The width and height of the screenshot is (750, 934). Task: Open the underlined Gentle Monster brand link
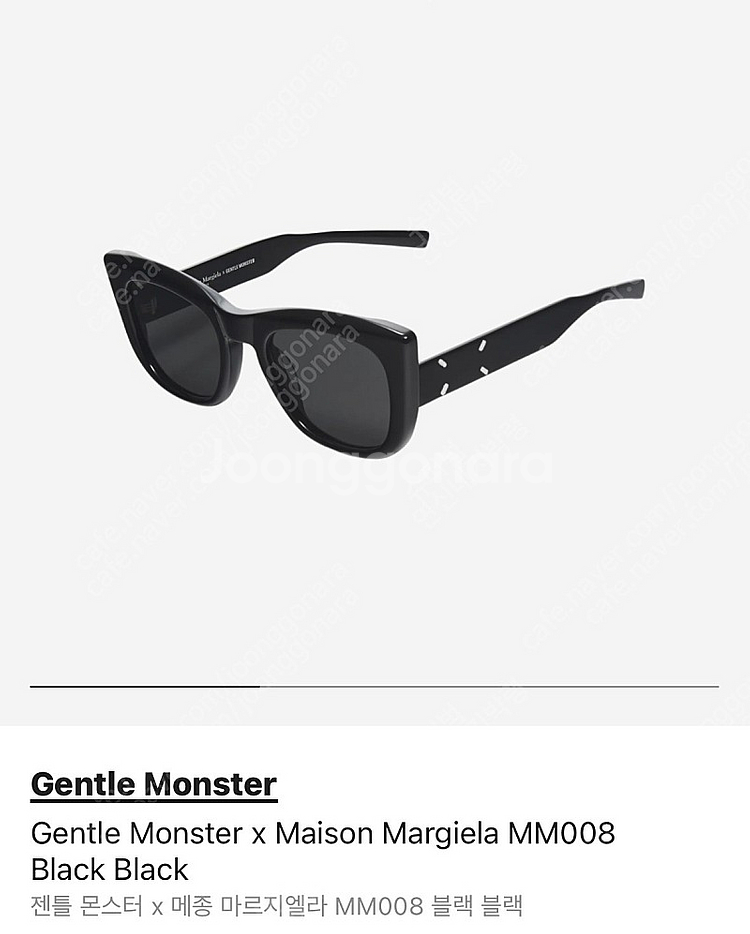tap(153, 783)
